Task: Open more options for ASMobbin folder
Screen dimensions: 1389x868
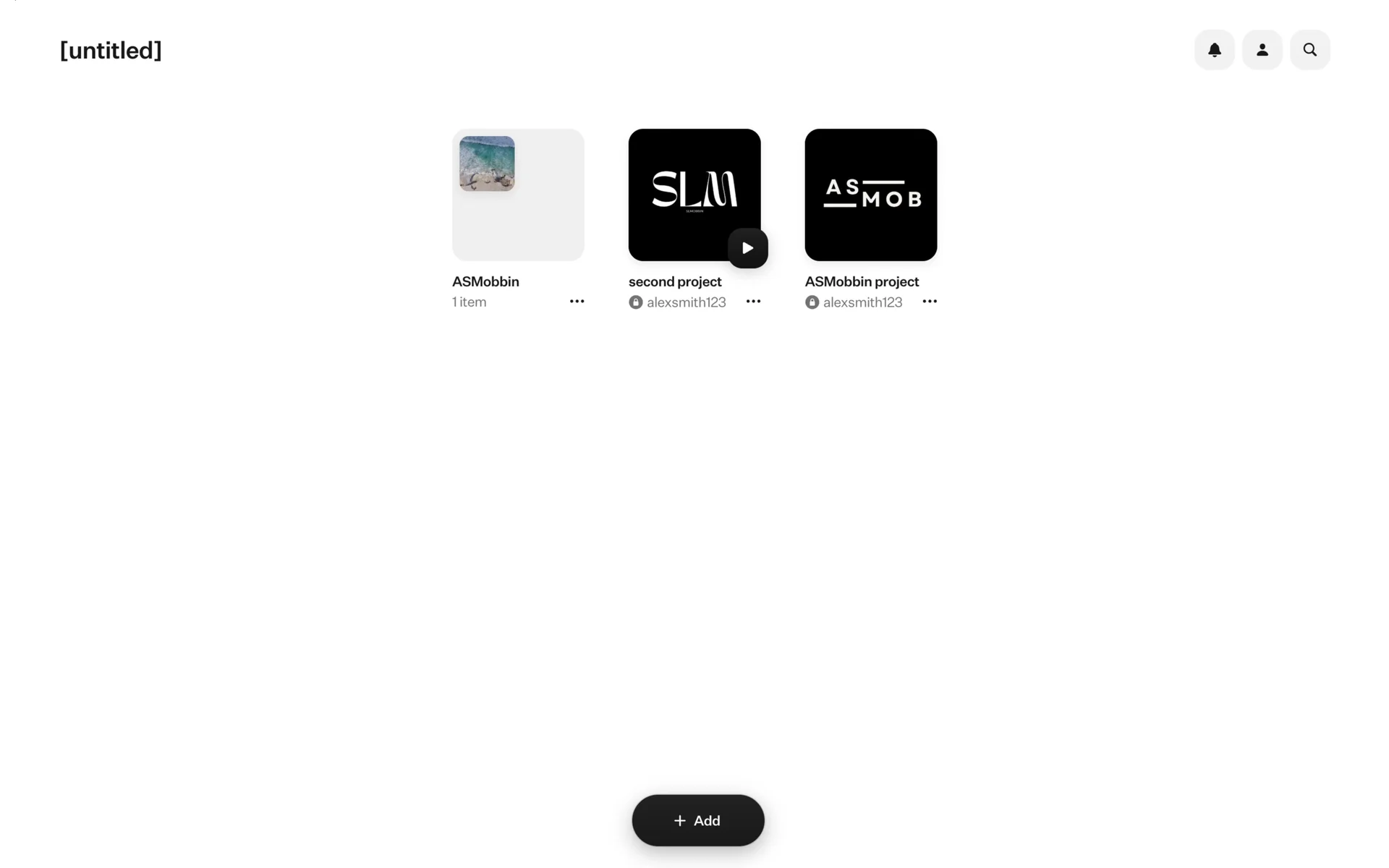Action: 577,302
